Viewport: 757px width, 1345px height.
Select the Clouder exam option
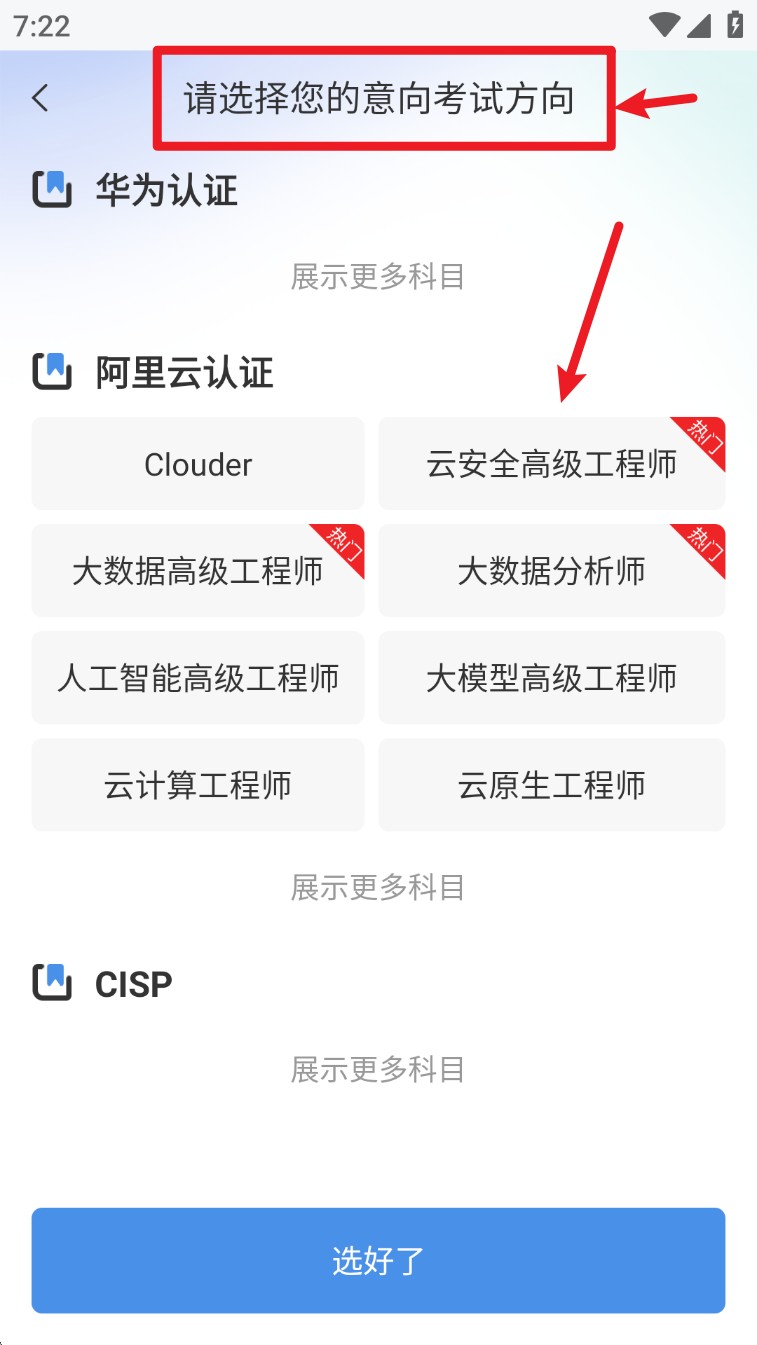pyautogui.click(x=198, y=464)
